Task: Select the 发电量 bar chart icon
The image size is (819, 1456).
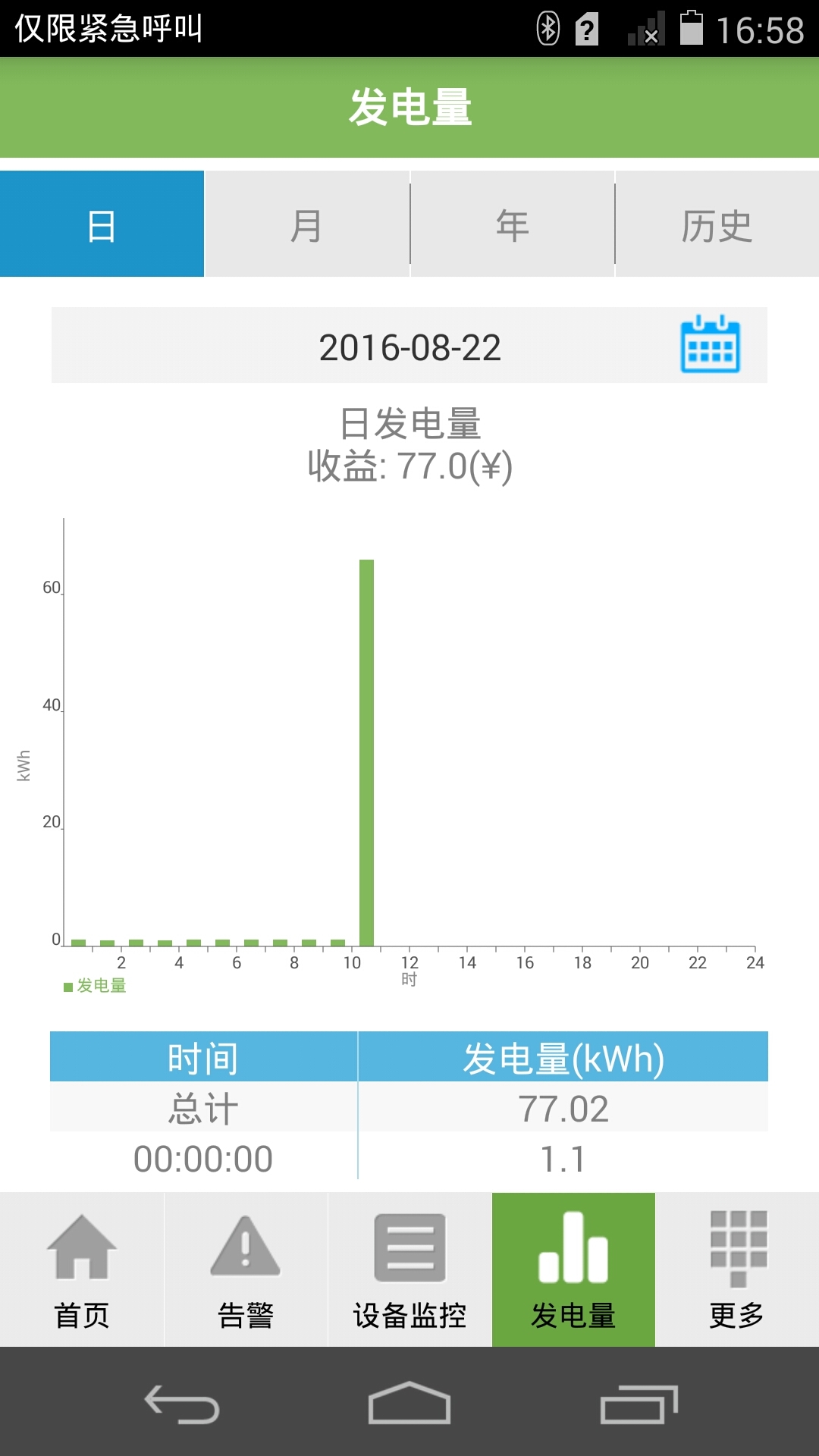Action: [573, 1248]
